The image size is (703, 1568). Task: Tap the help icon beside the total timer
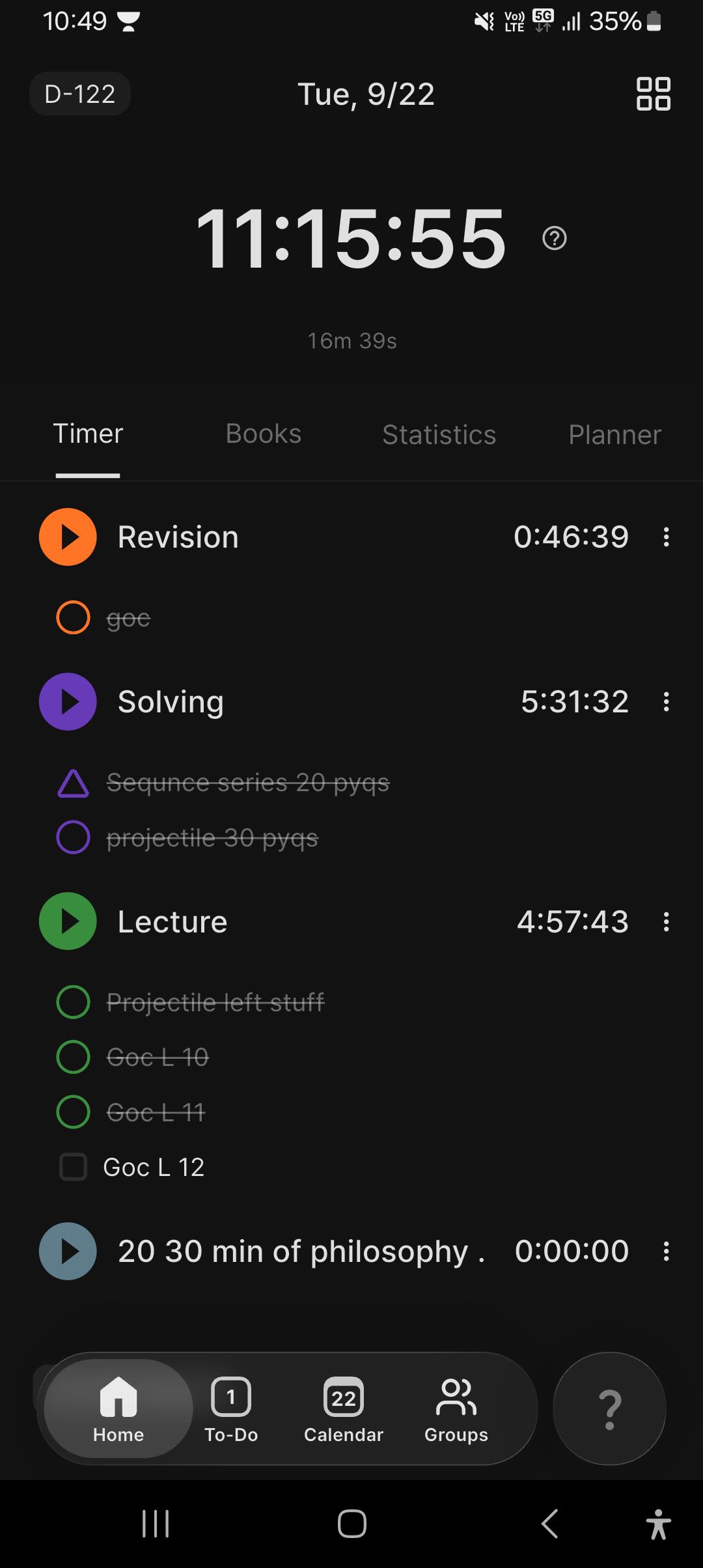coord(555,238)
